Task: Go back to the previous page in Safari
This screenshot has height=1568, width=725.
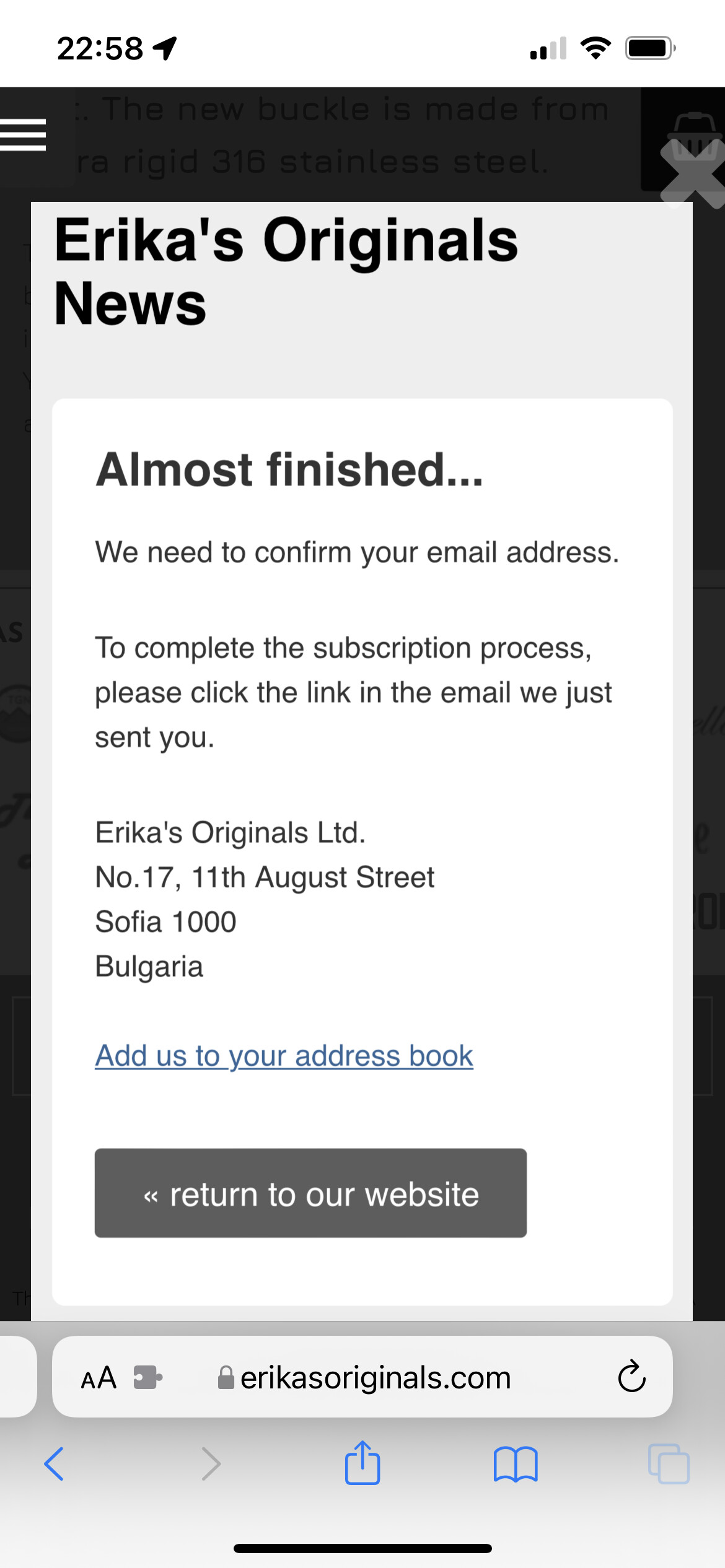Action: 54,1464
